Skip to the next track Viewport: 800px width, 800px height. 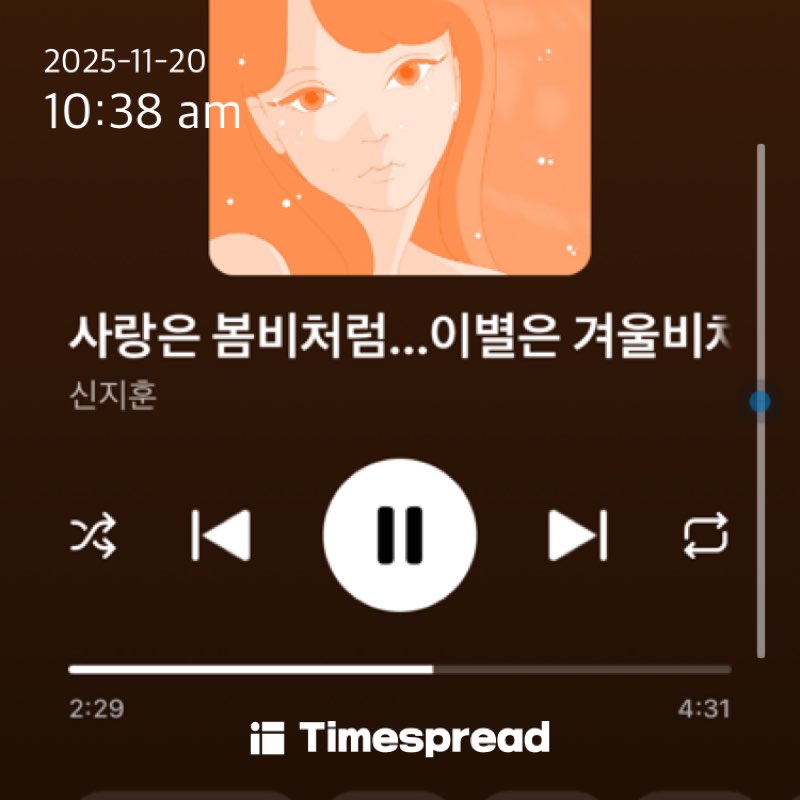pyautogui.click(x=577, y=536)
